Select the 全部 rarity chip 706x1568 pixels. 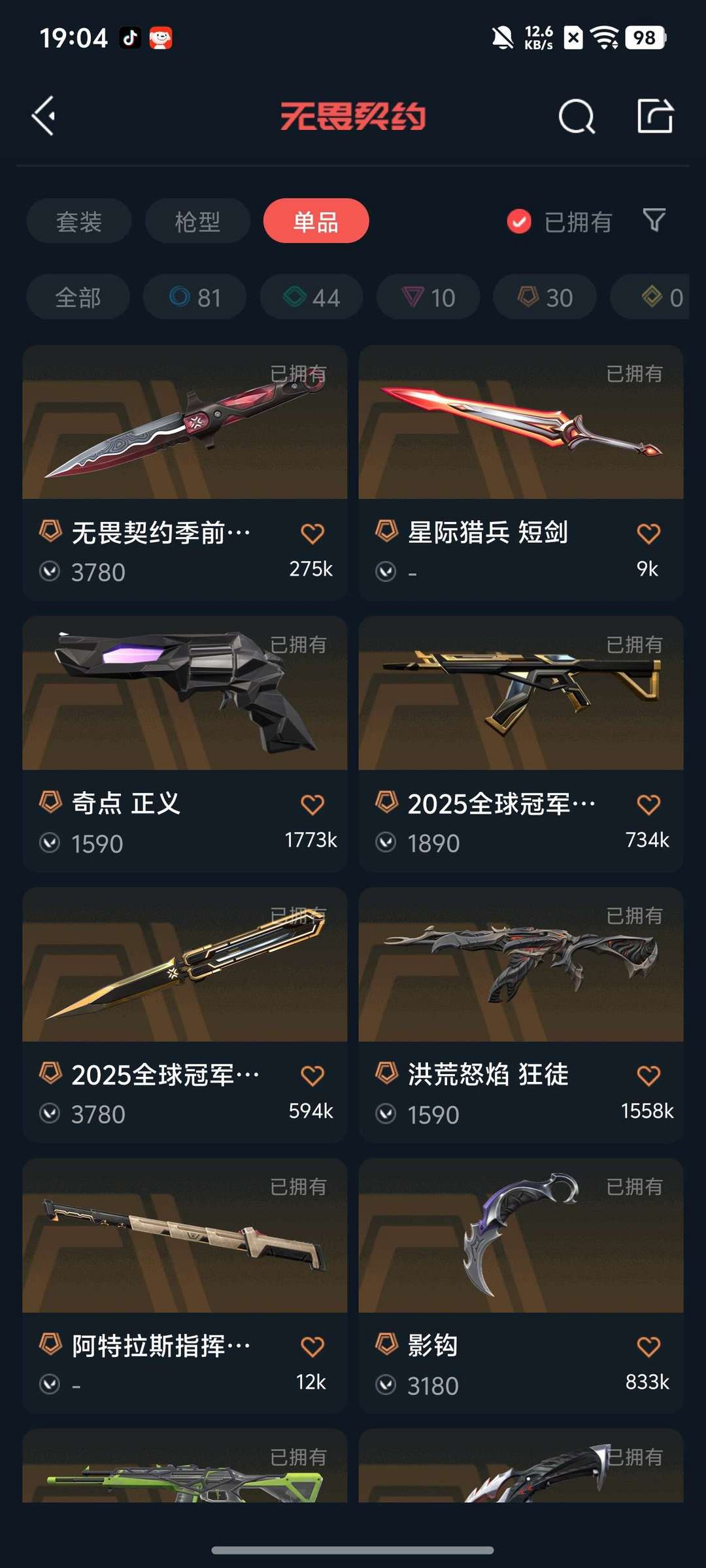pyautogui.click(x=78, y=297)
